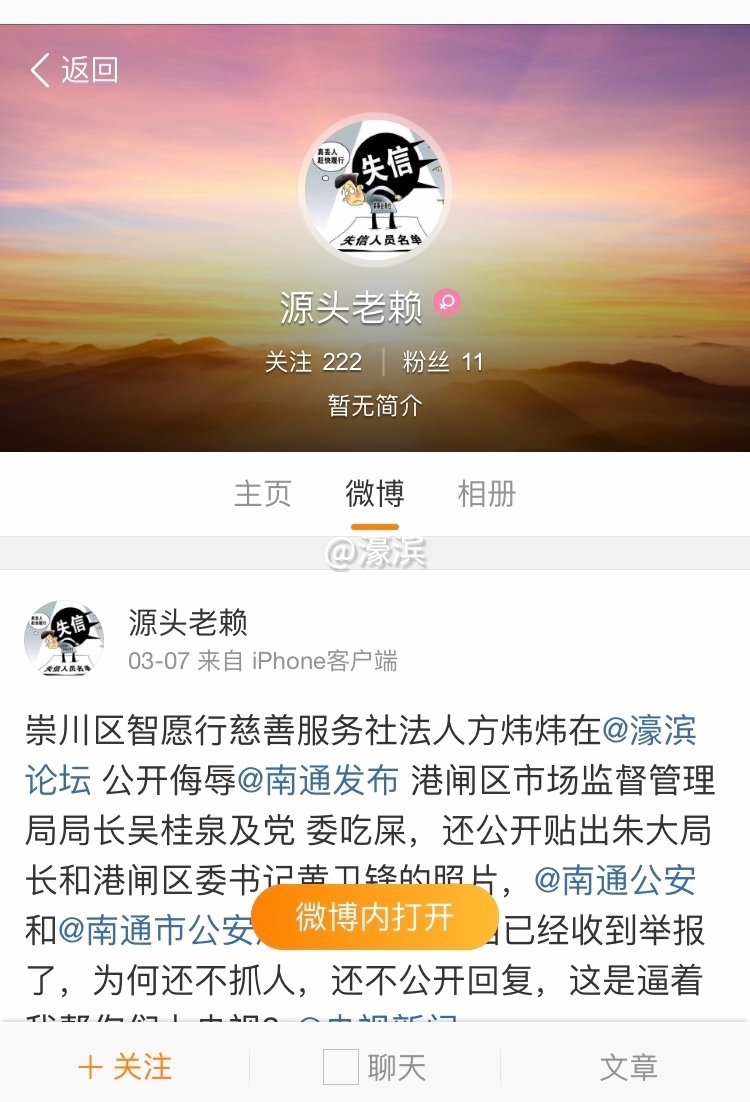This screenshot has width=750, height=1102.
Task: Open the post author's small avatar
Action: pyautogui.click(x=64, y=638)
